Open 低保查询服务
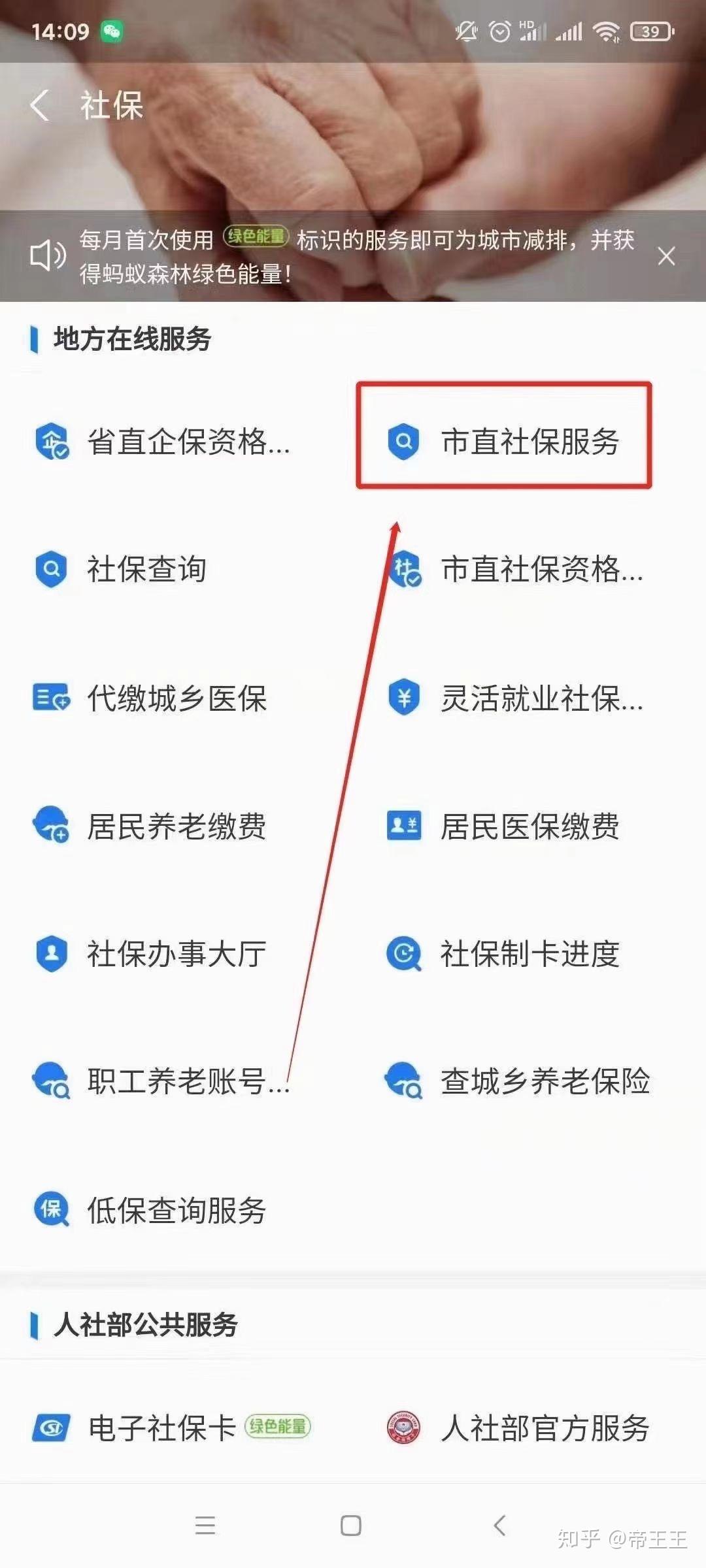The height and width of the screenshot is (1568, 706). 152,1210
